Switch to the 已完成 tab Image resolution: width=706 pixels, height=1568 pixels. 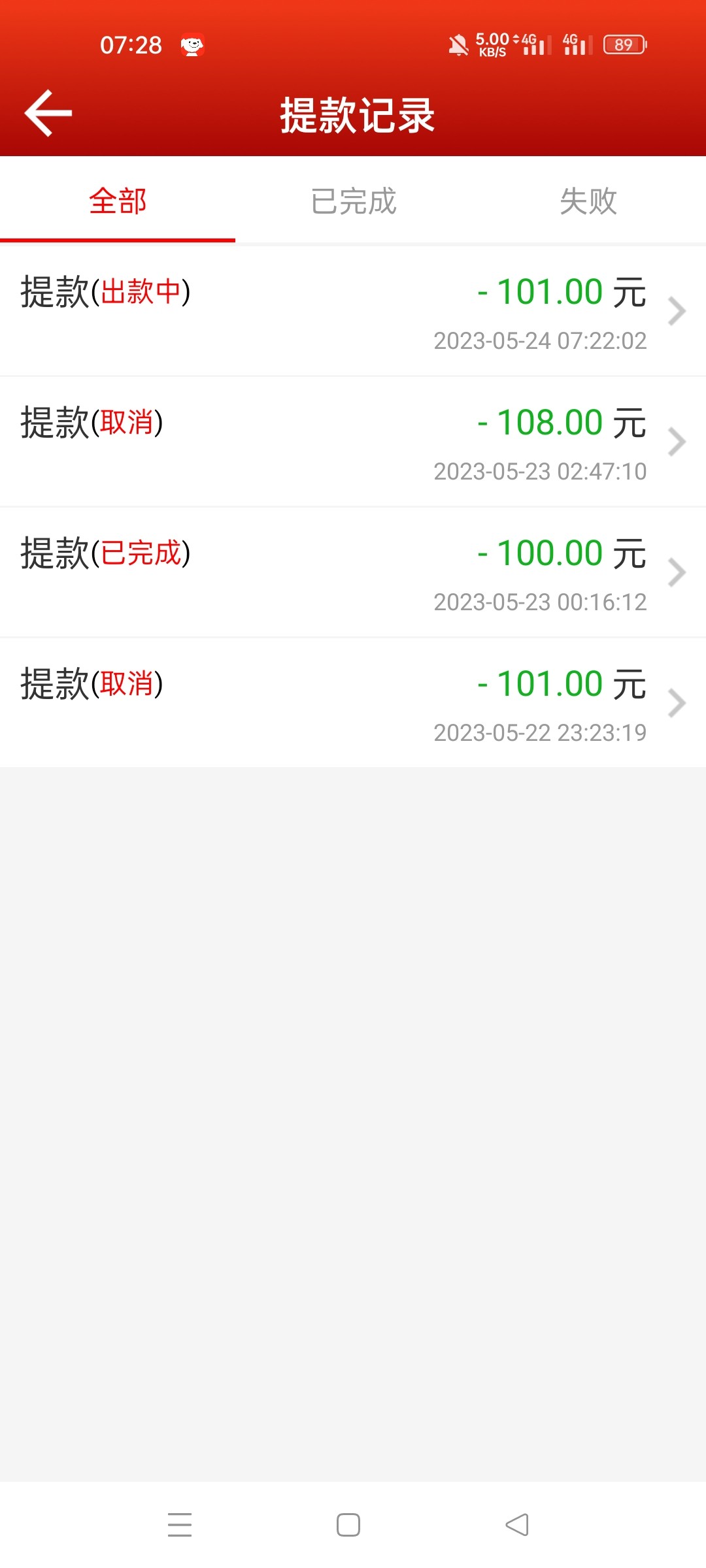pyautogui.click(x=353, y=201)
